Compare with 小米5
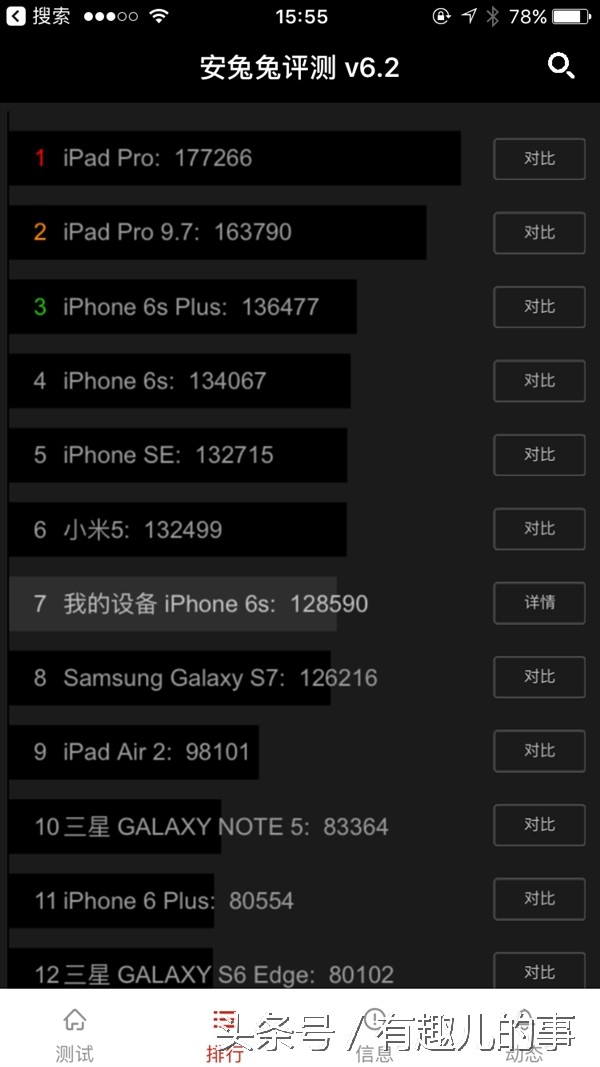 coord(539,529)
